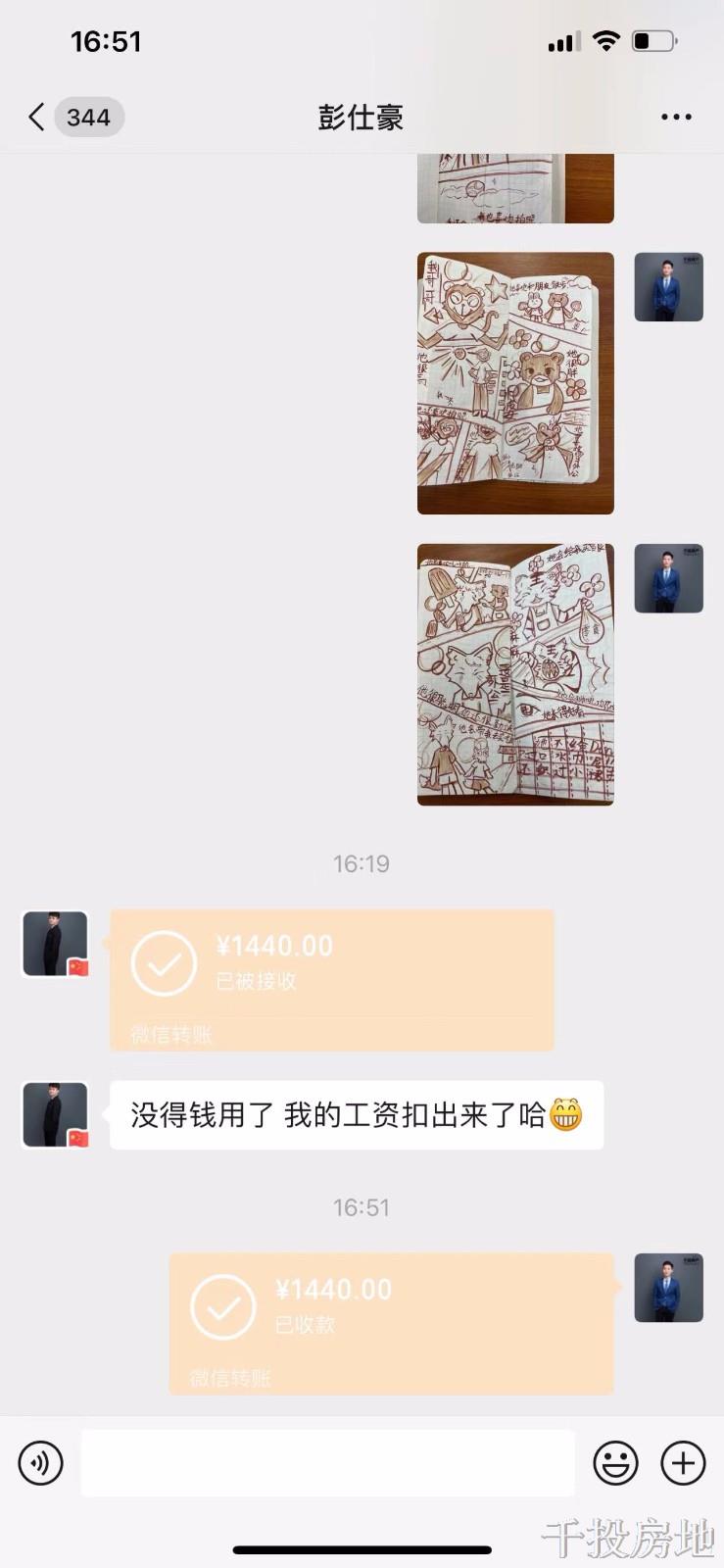Open the emoji sticker panel
Screen dimensions: 724x1568
pos(615,1463)
